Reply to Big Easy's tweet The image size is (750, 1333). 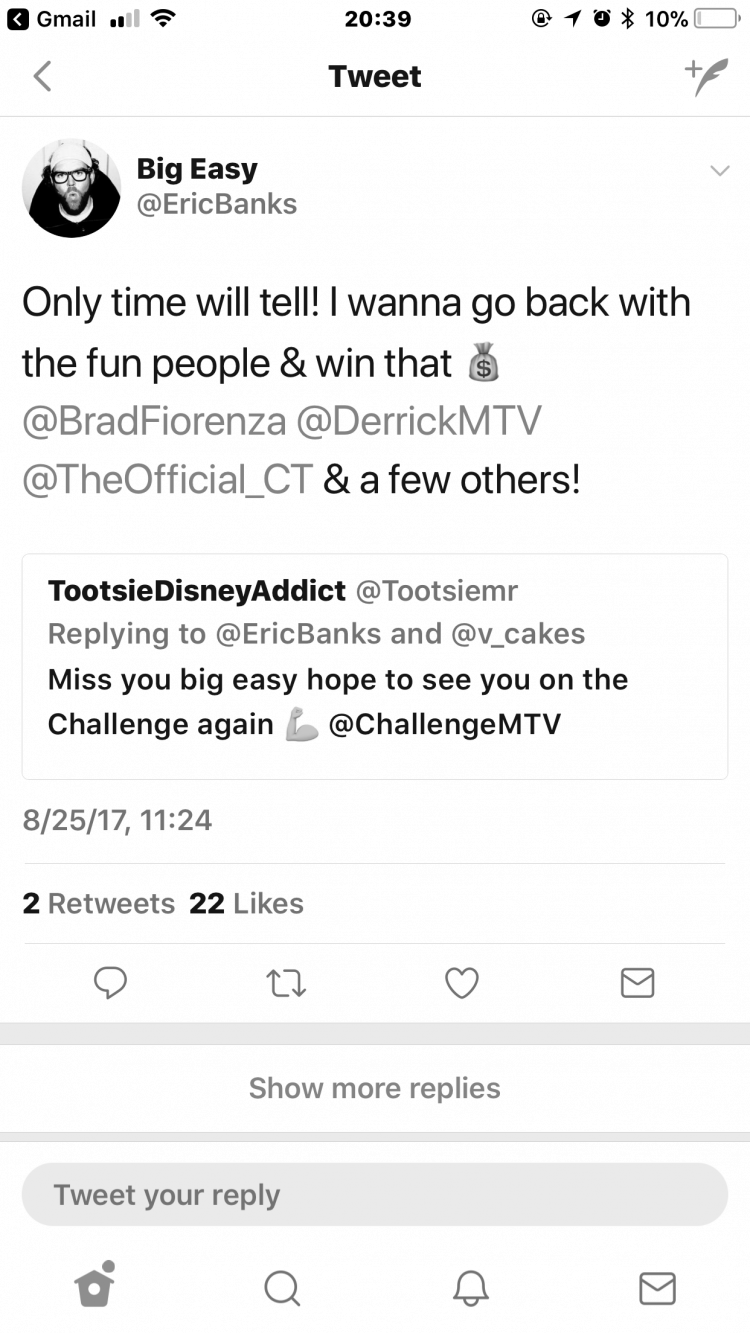(x=110, y=984)
